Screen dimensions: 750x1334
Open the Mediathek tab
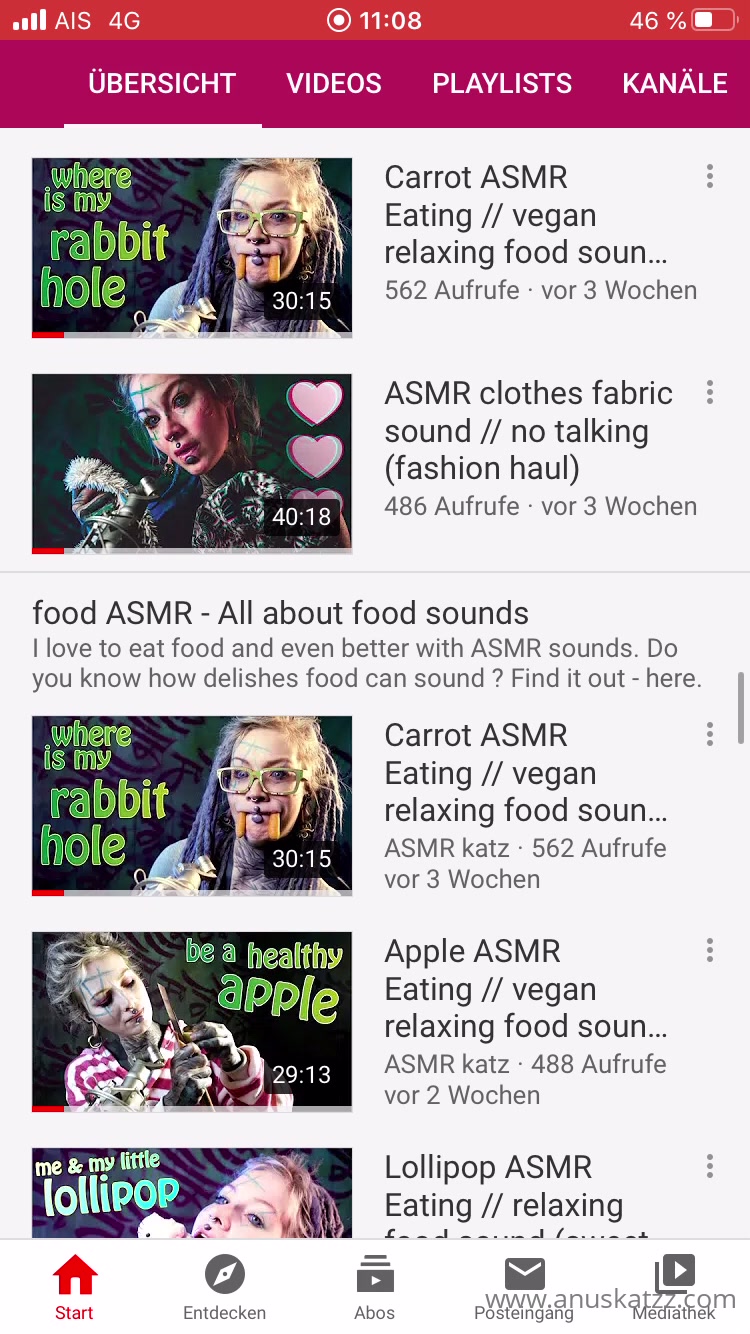[x=674, y=1288]
